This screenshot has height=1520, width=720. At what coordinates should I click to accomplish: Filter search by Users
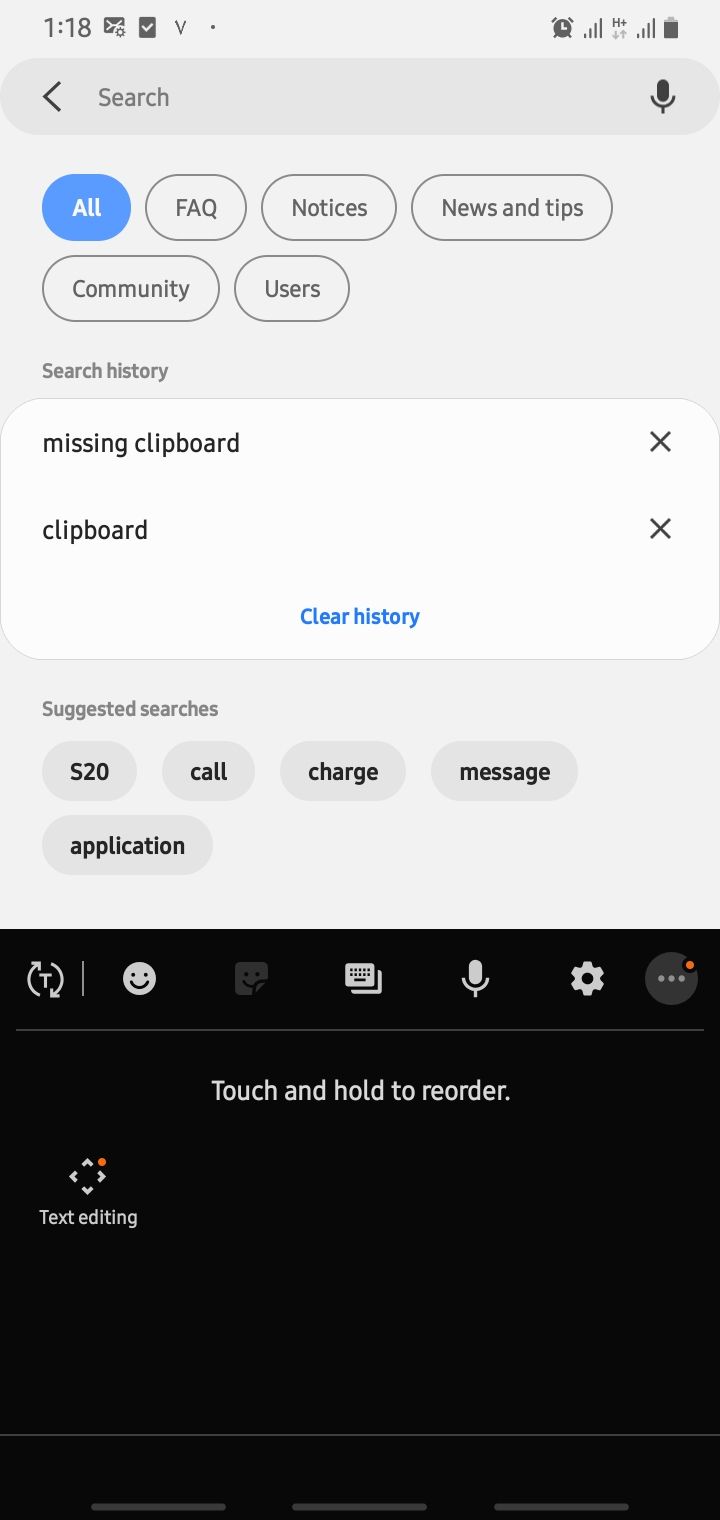coord(292,289)
